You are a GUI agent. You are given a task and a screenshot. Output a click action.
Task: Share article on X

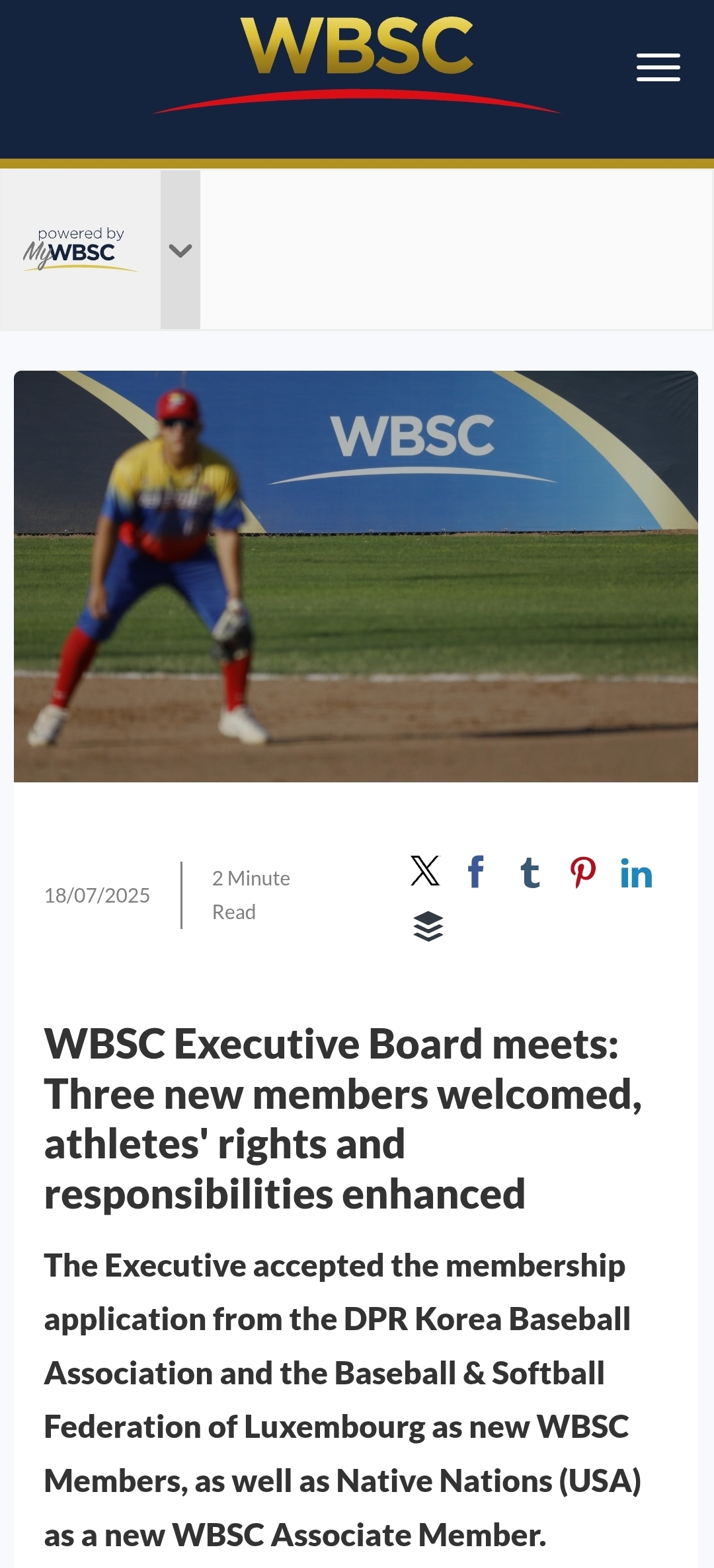[x=425, y=871]
